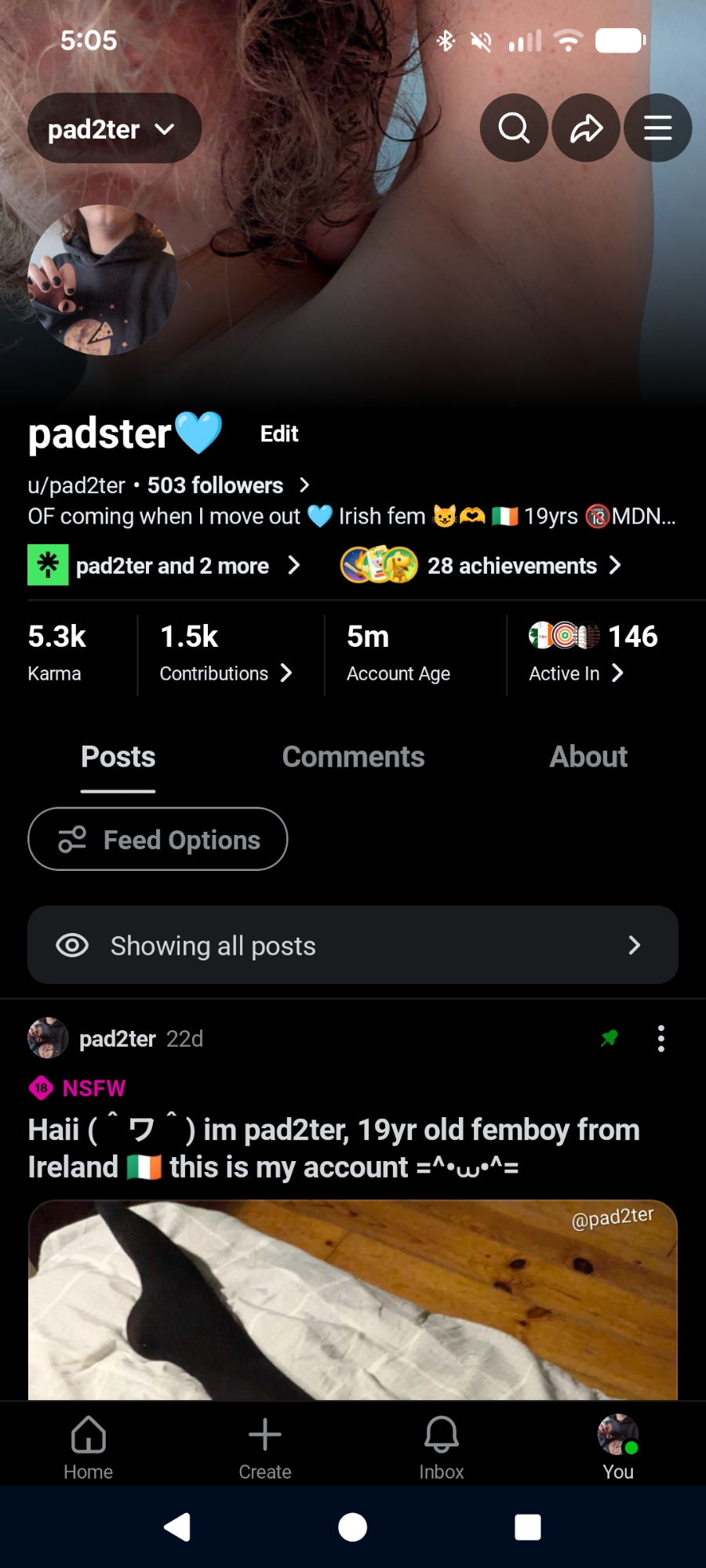The image size is (706, 1568).
Task: Create a new post
Action: (x=264, y=1446)
